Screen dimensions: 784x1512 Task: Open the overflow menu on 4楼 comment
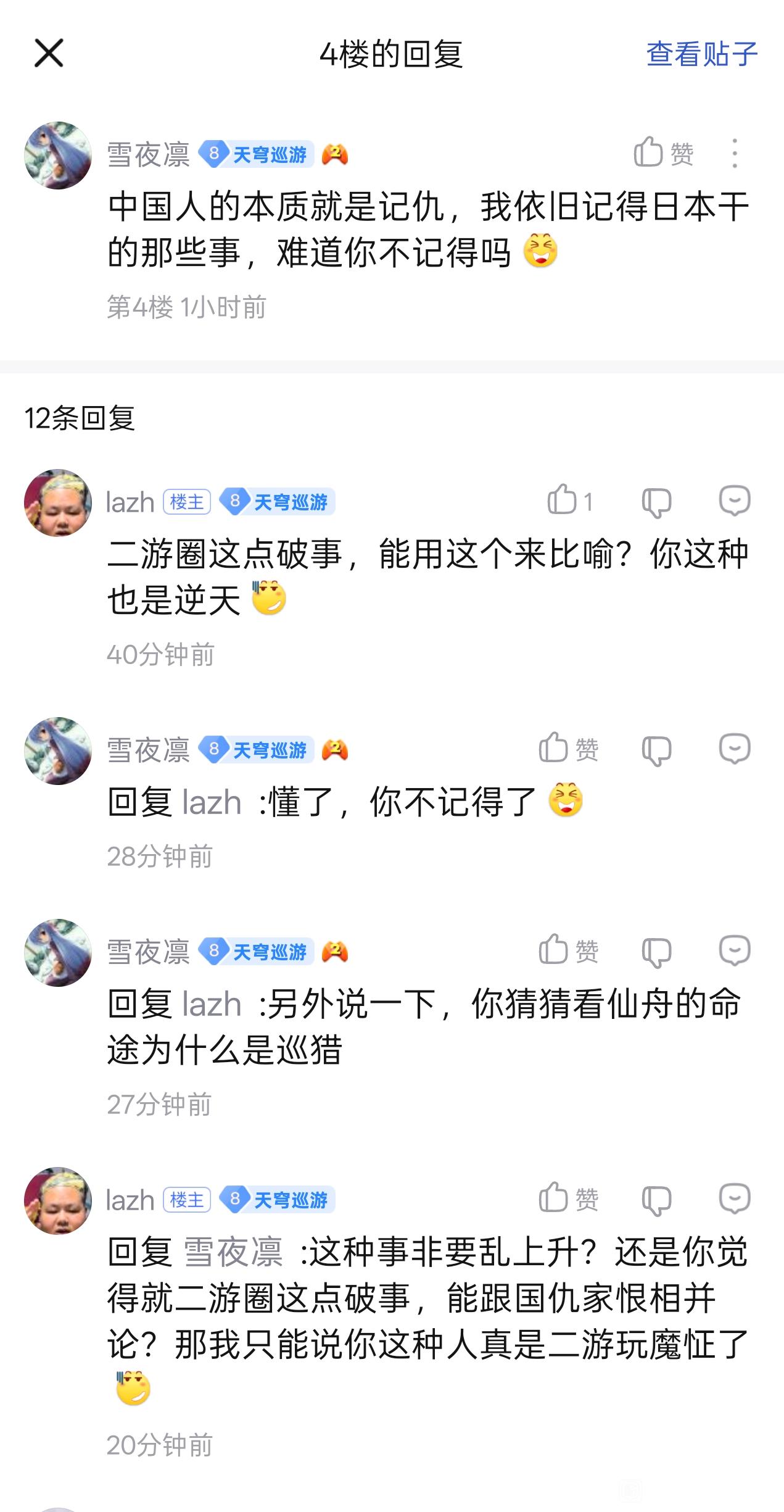pyautogui.click(x=734, y=154)
